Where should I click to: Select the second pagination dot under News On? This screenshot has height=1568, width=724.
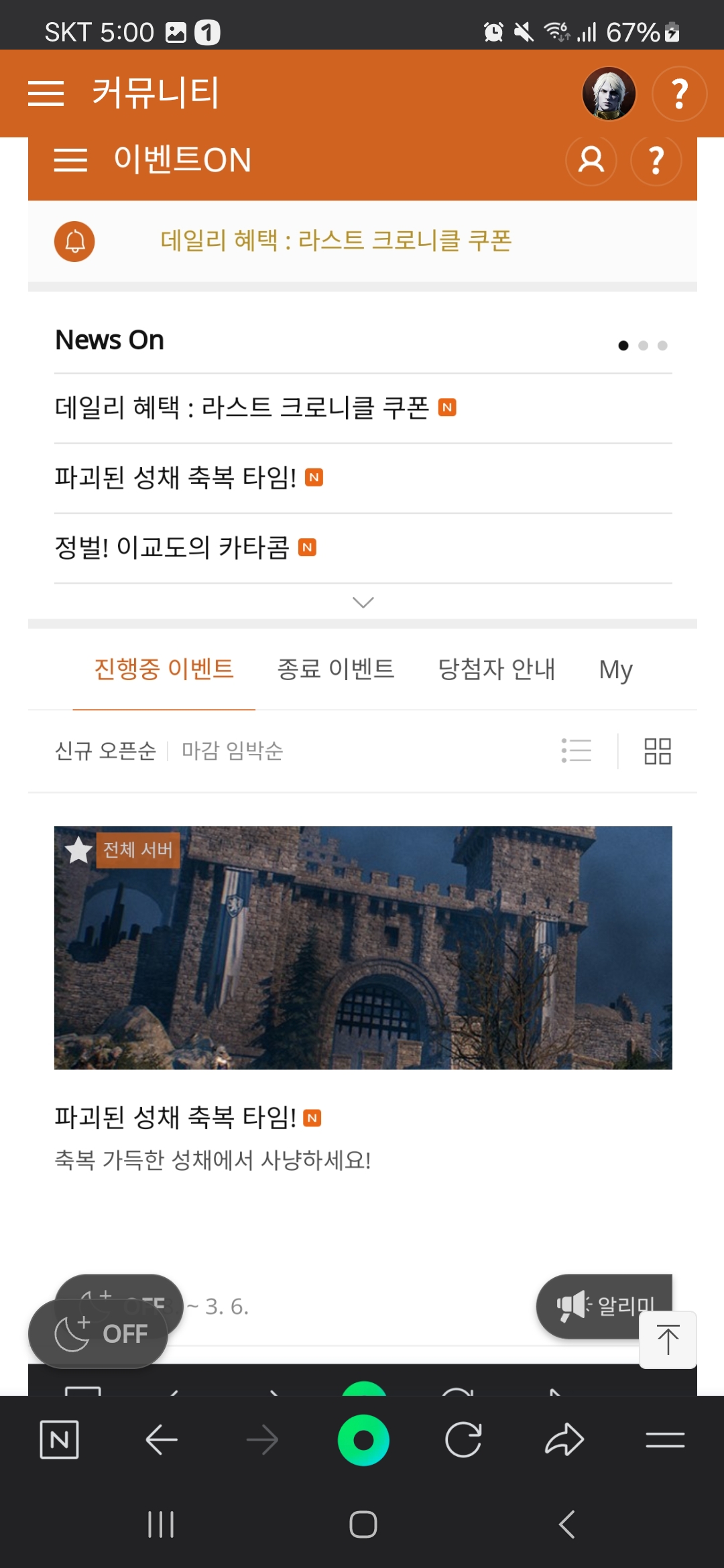(x=644, y=346)
